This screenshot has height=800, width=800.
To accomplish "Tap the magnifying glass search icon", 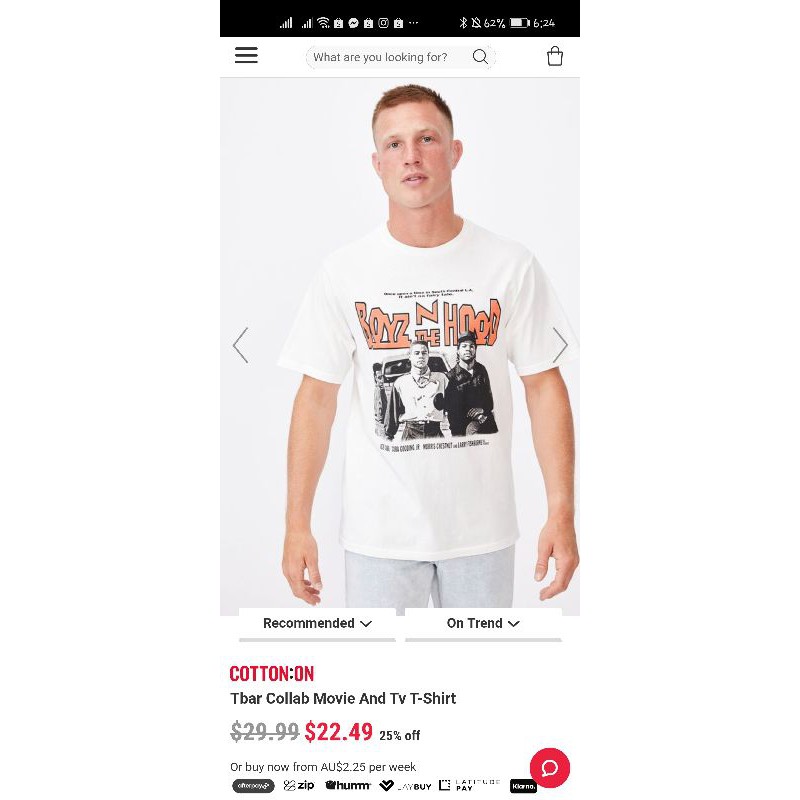I will (480, 57).
